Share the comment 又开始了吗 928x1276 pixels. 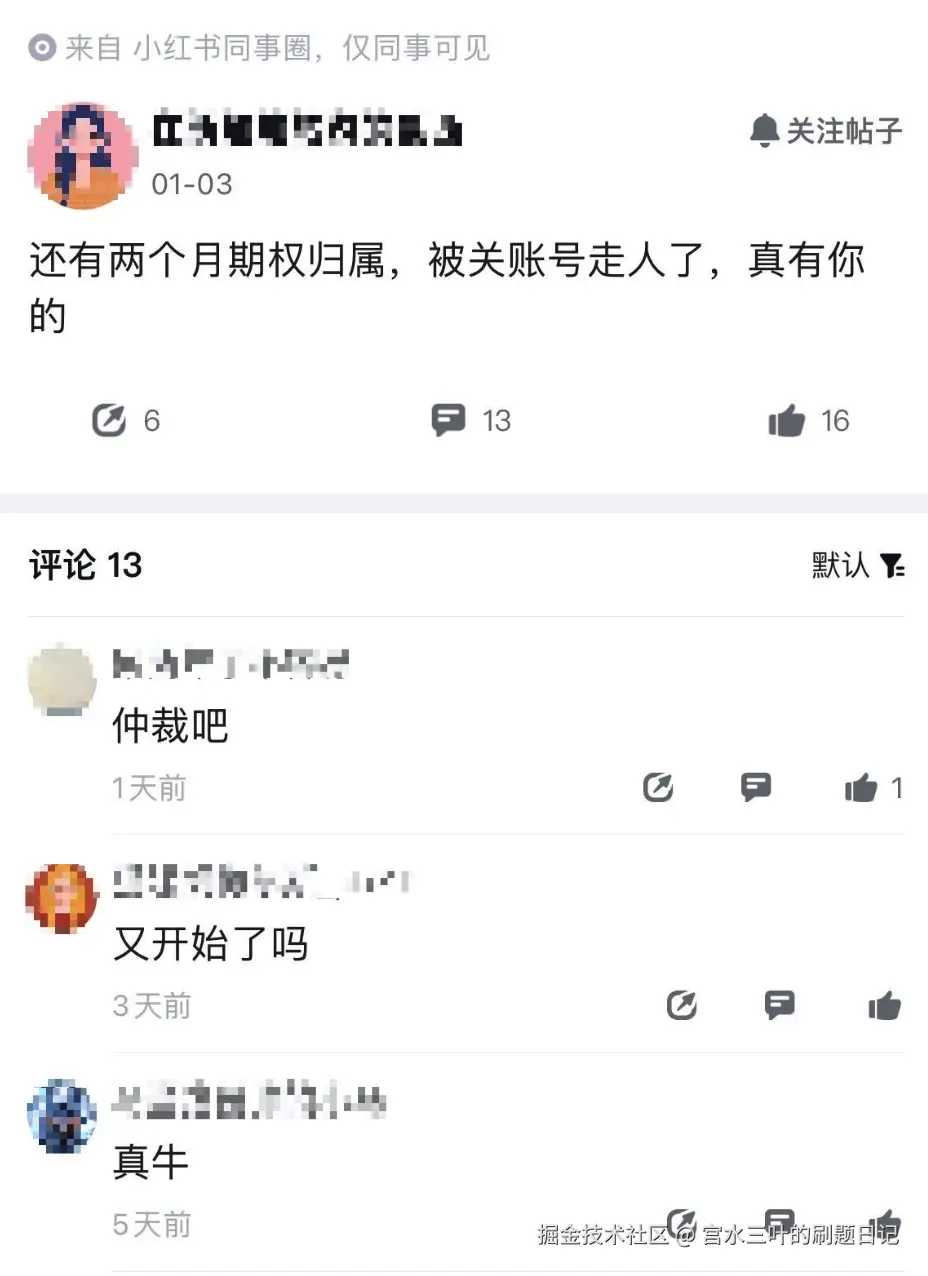coord(682,1005)
